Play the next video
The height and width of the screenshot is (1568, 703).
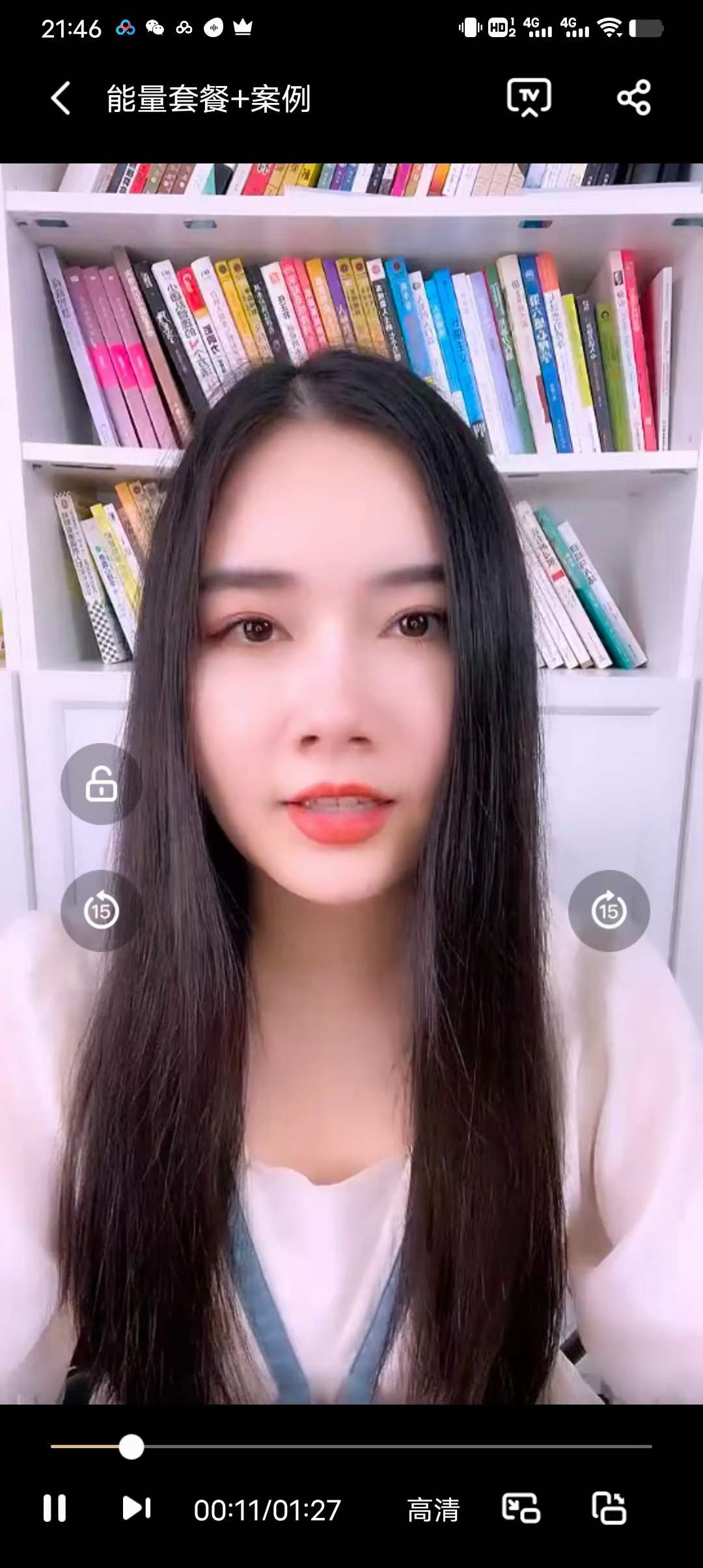137,1508
